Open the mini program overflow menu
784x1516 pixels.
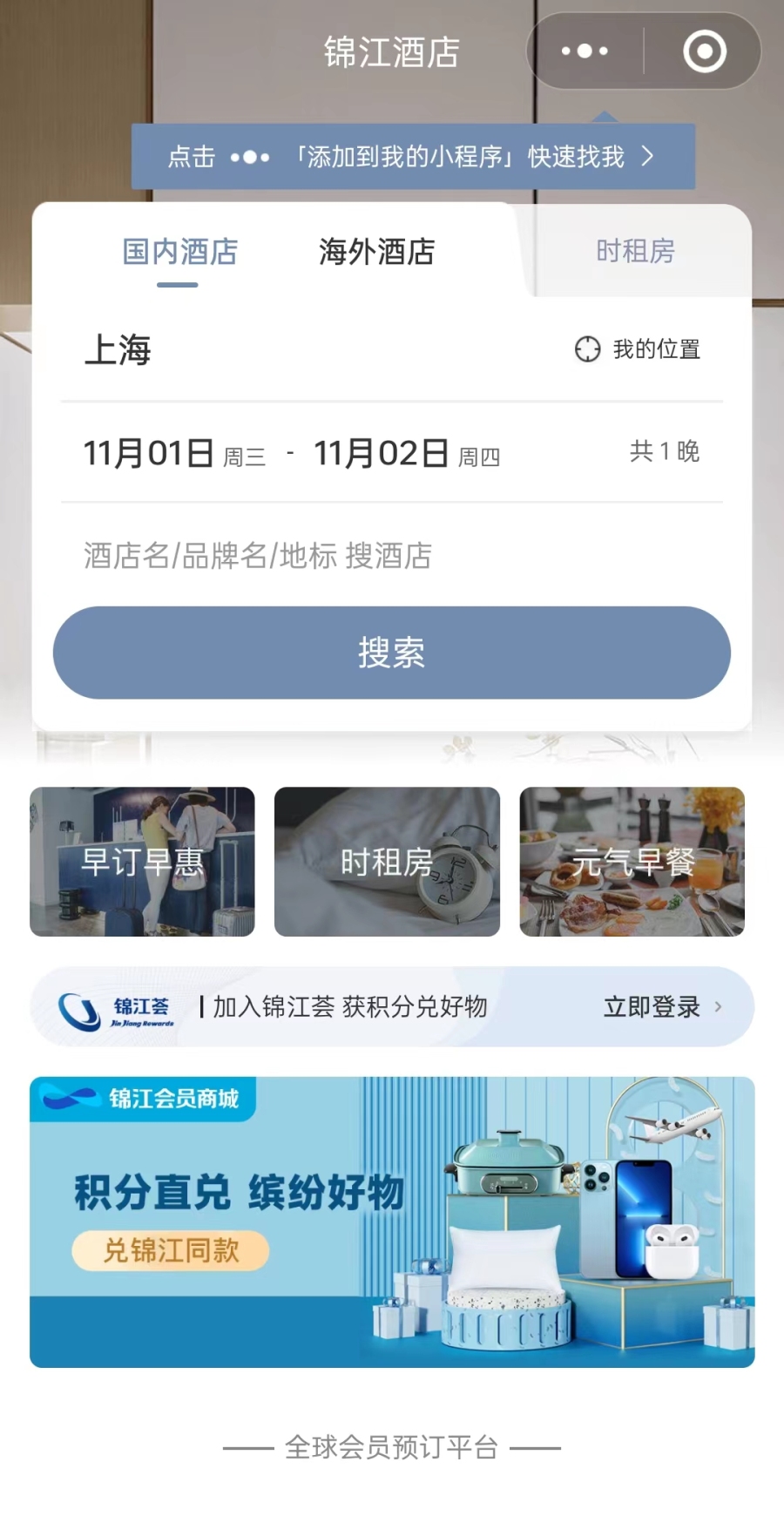585,51
